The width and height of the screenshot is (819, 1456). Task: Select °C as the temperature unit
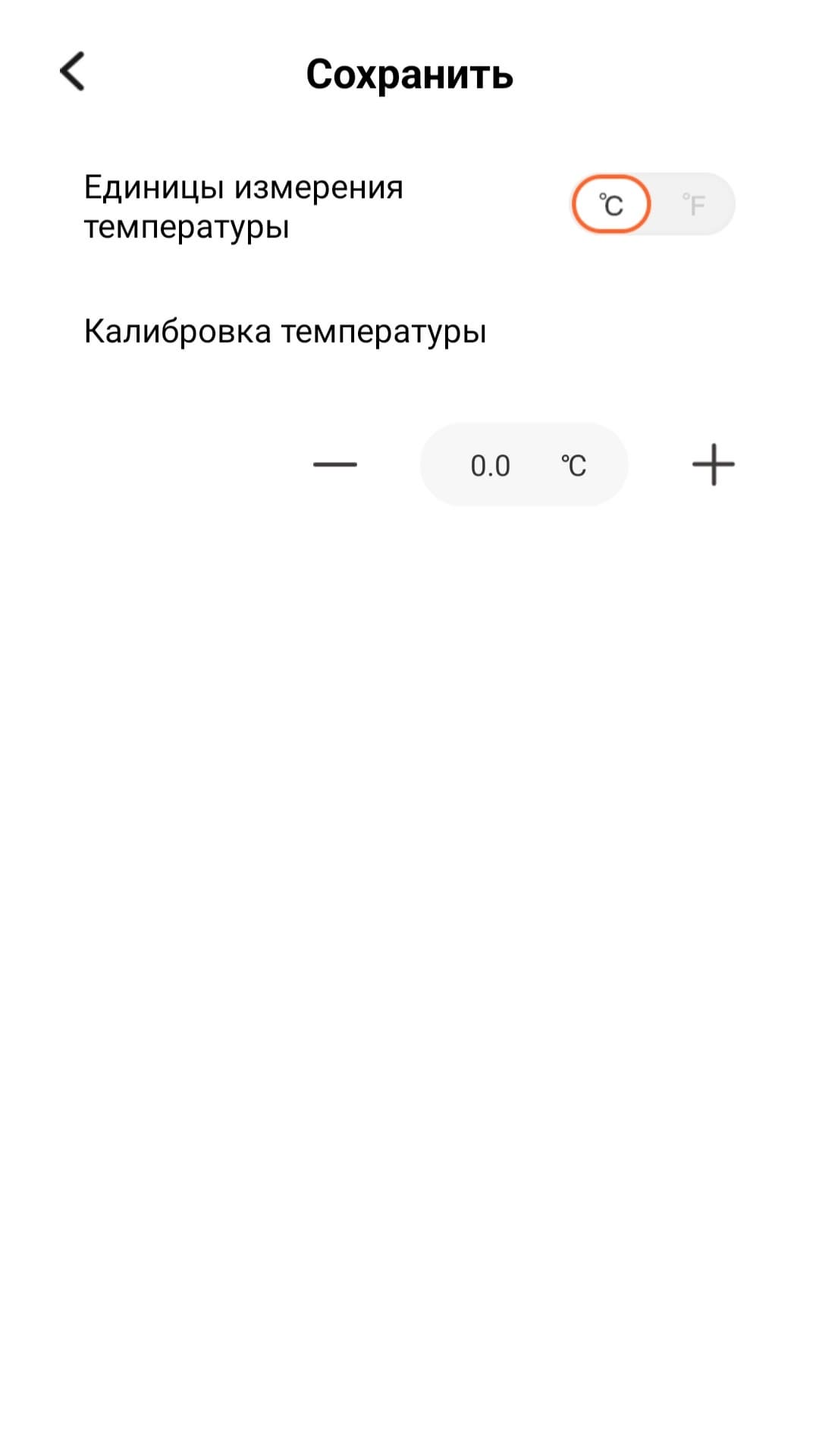coord(610,205)
